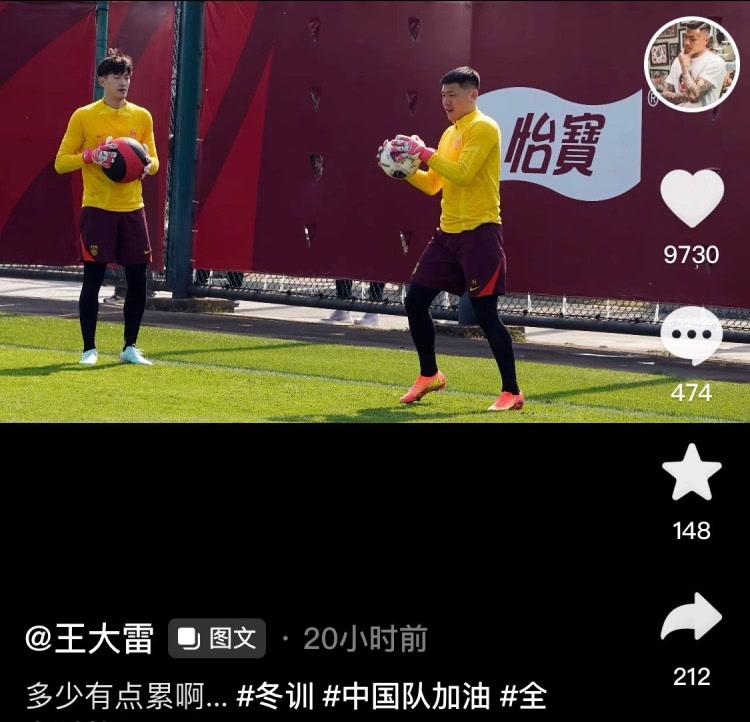Viewport: 750px width, 722px height.
Task: Open the comments section
Action: [x=691, y=336]
